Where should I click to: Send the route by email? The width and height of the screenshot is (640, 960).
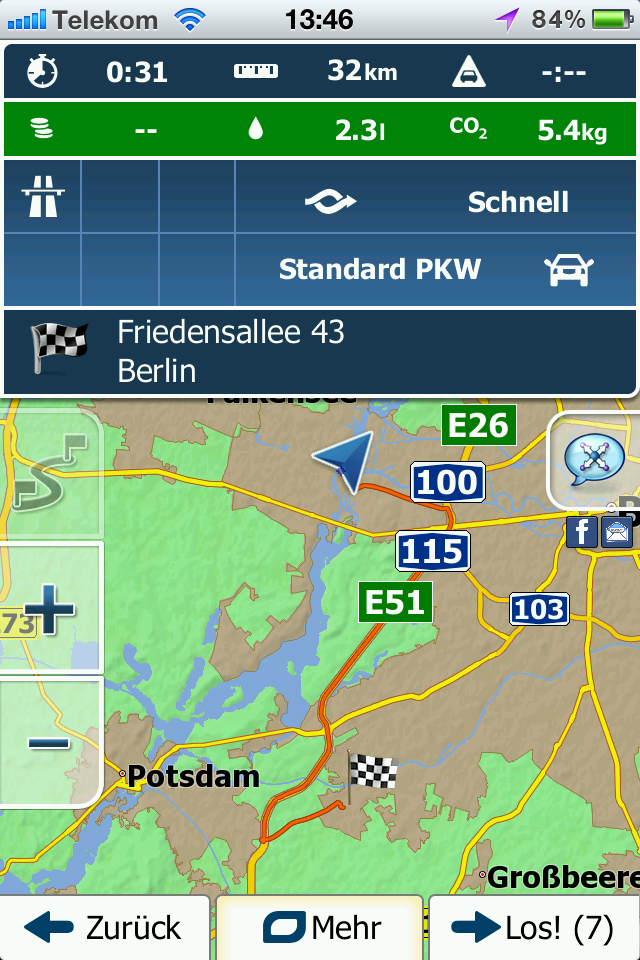(616, 531)
